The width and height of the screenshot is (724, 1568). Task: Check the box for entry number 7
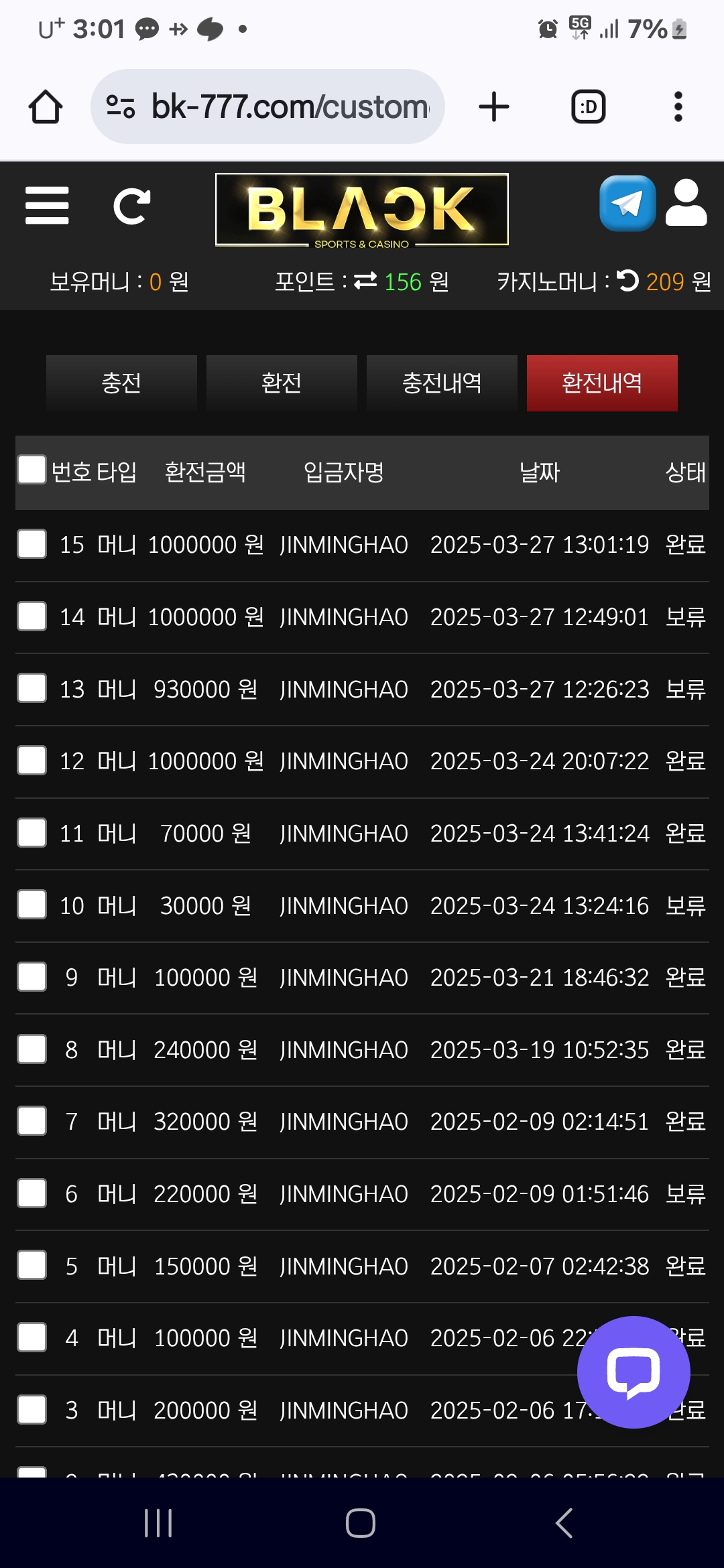(32, 1120)
